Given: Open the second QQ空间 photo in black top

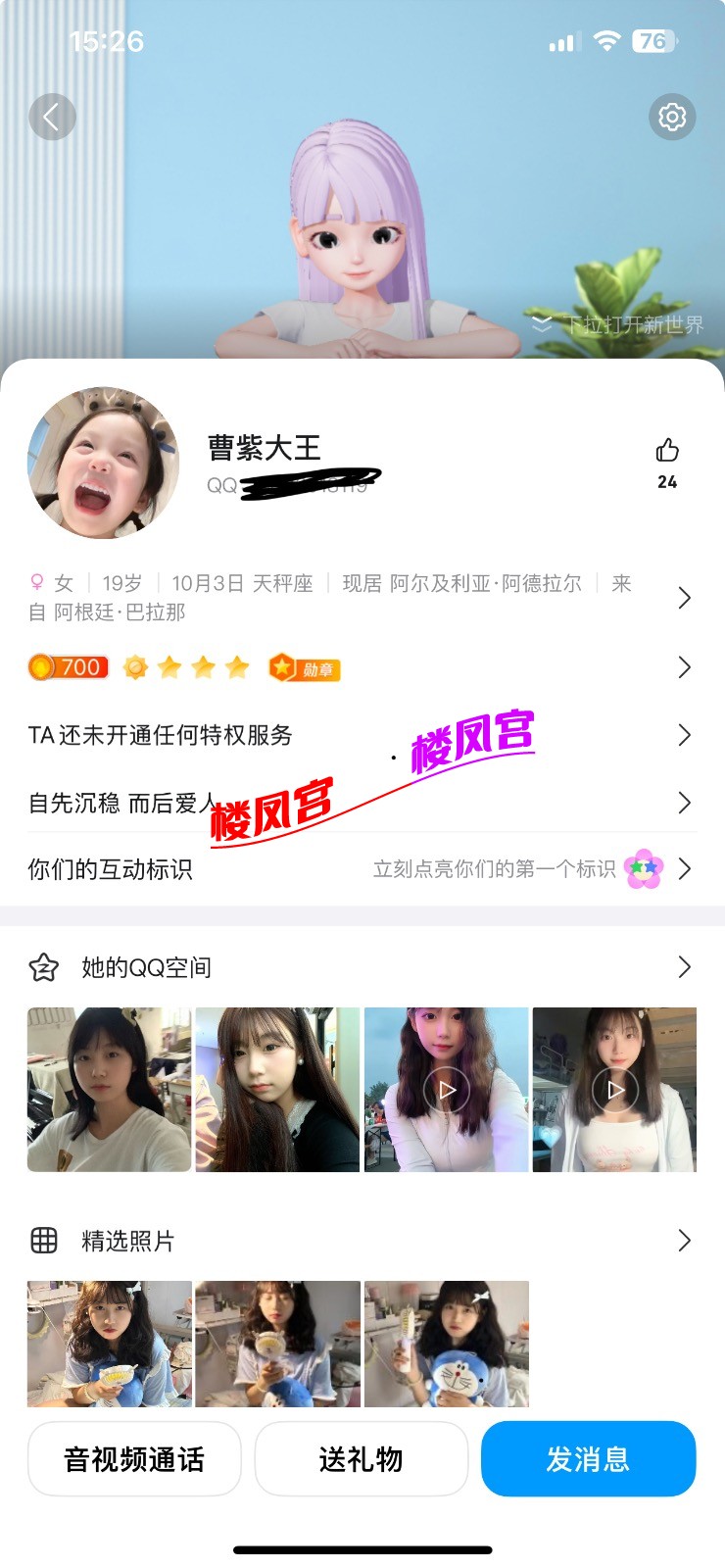Looking at the screenshot, I should [x=277, y=1090].
